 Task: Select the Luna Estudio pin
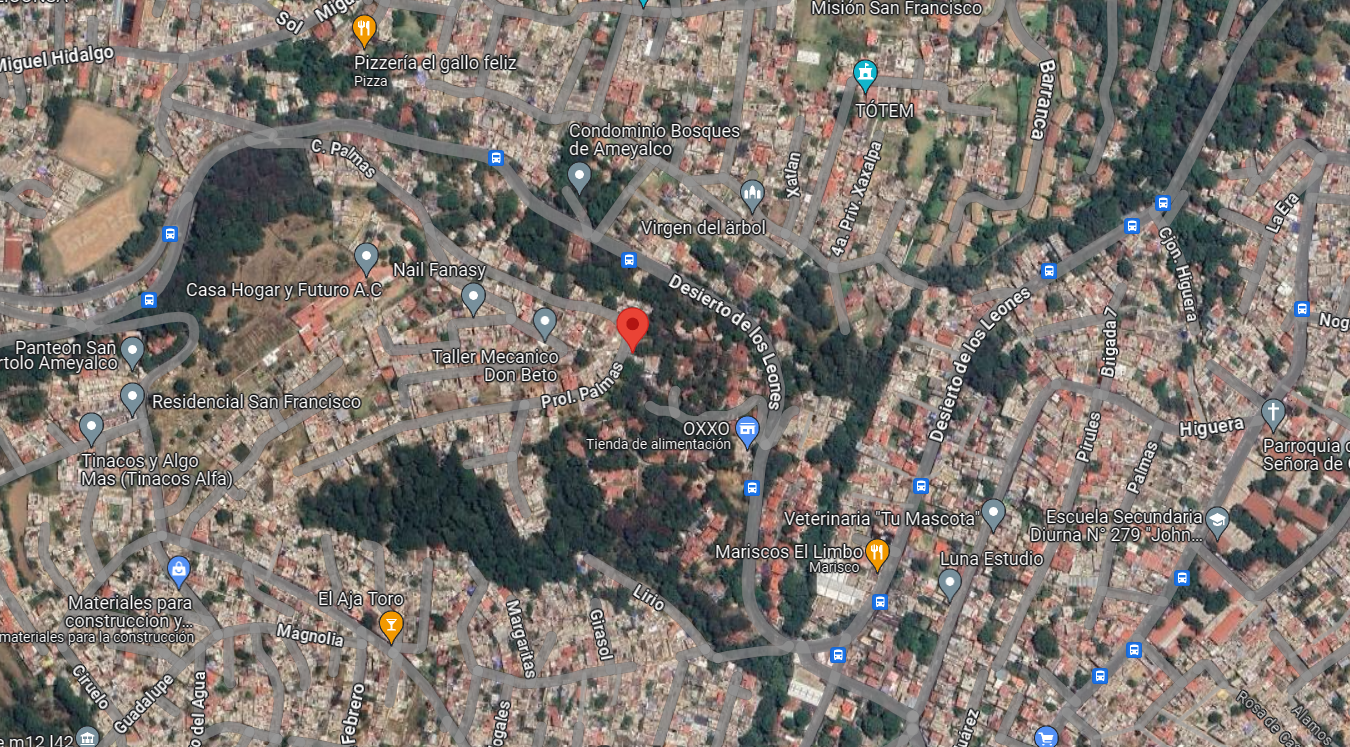pos(949,583)
